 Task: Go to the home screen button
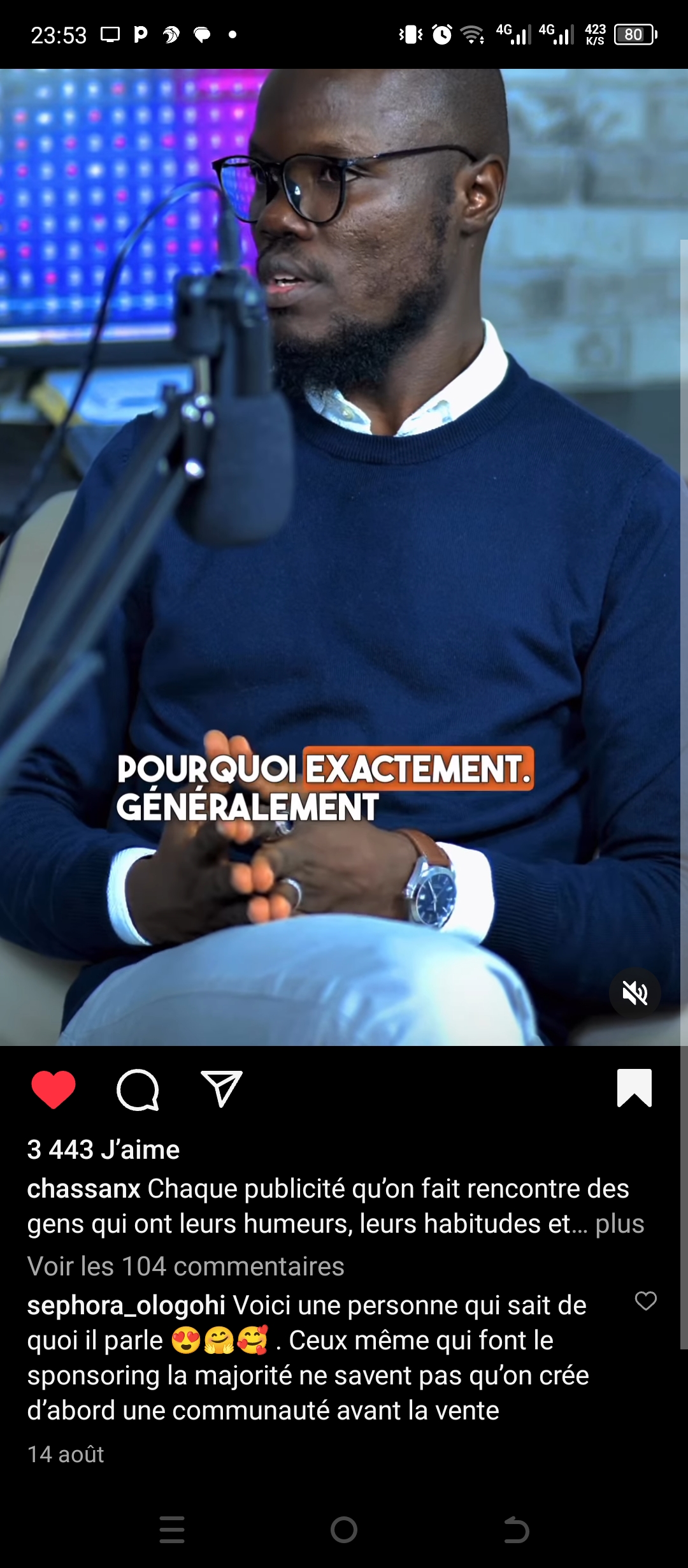coord(344,1530)
